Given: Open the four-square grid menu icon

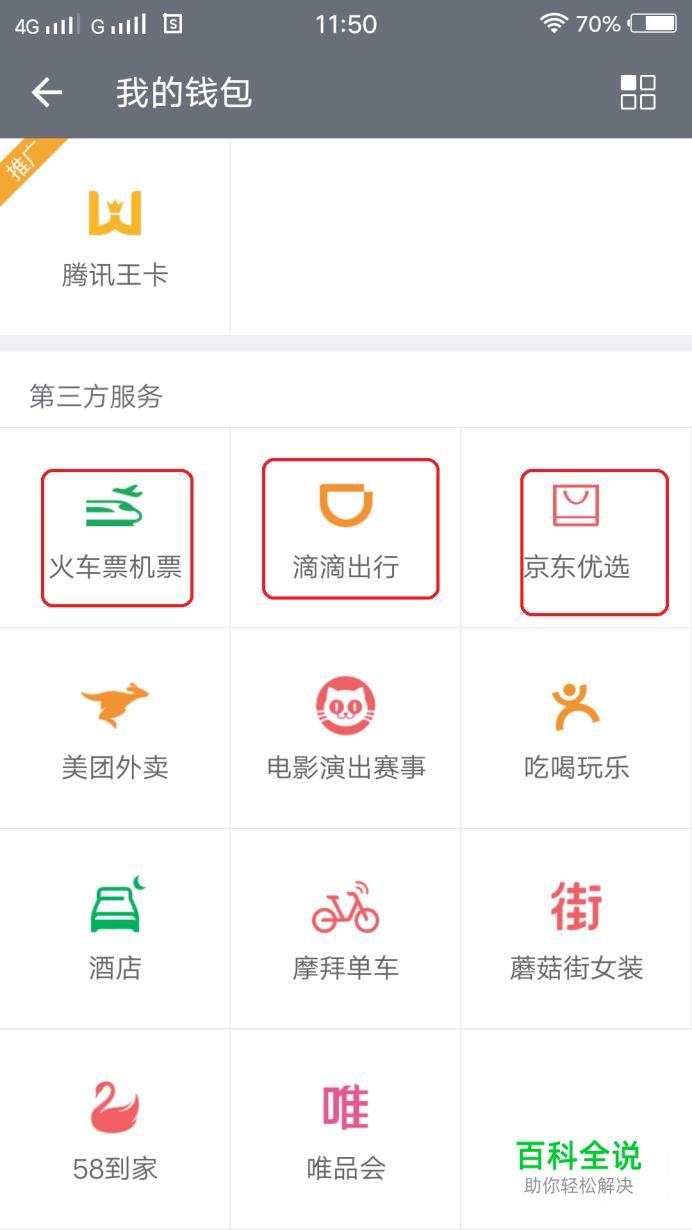Looking at the screenshot, I should [638, 92].
